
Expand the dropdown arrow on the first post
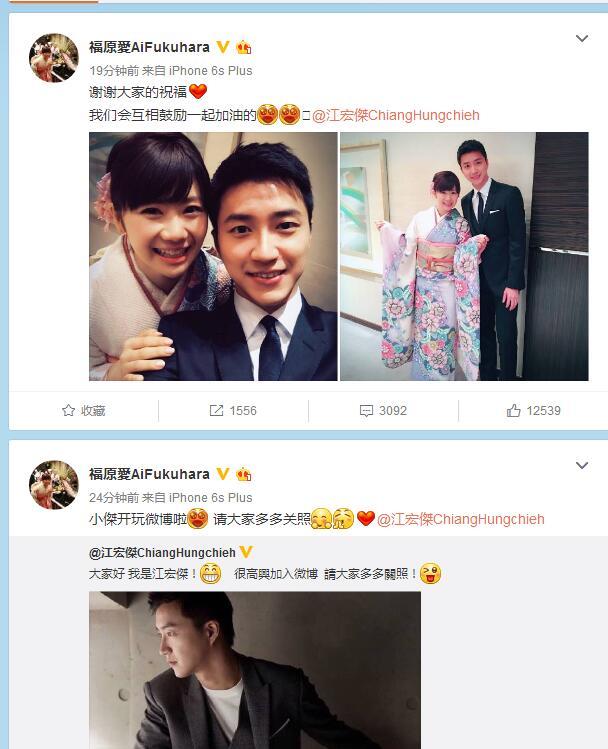581,39
